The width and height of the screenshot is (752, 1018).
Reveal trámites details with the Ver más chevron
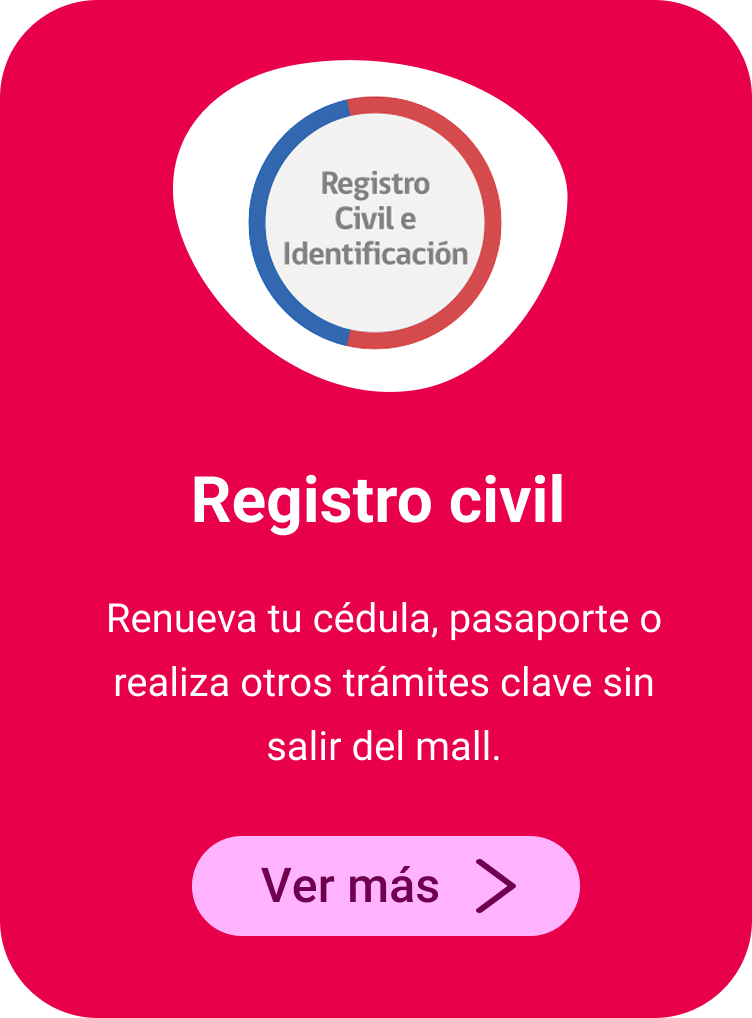(x=498, y=885)
